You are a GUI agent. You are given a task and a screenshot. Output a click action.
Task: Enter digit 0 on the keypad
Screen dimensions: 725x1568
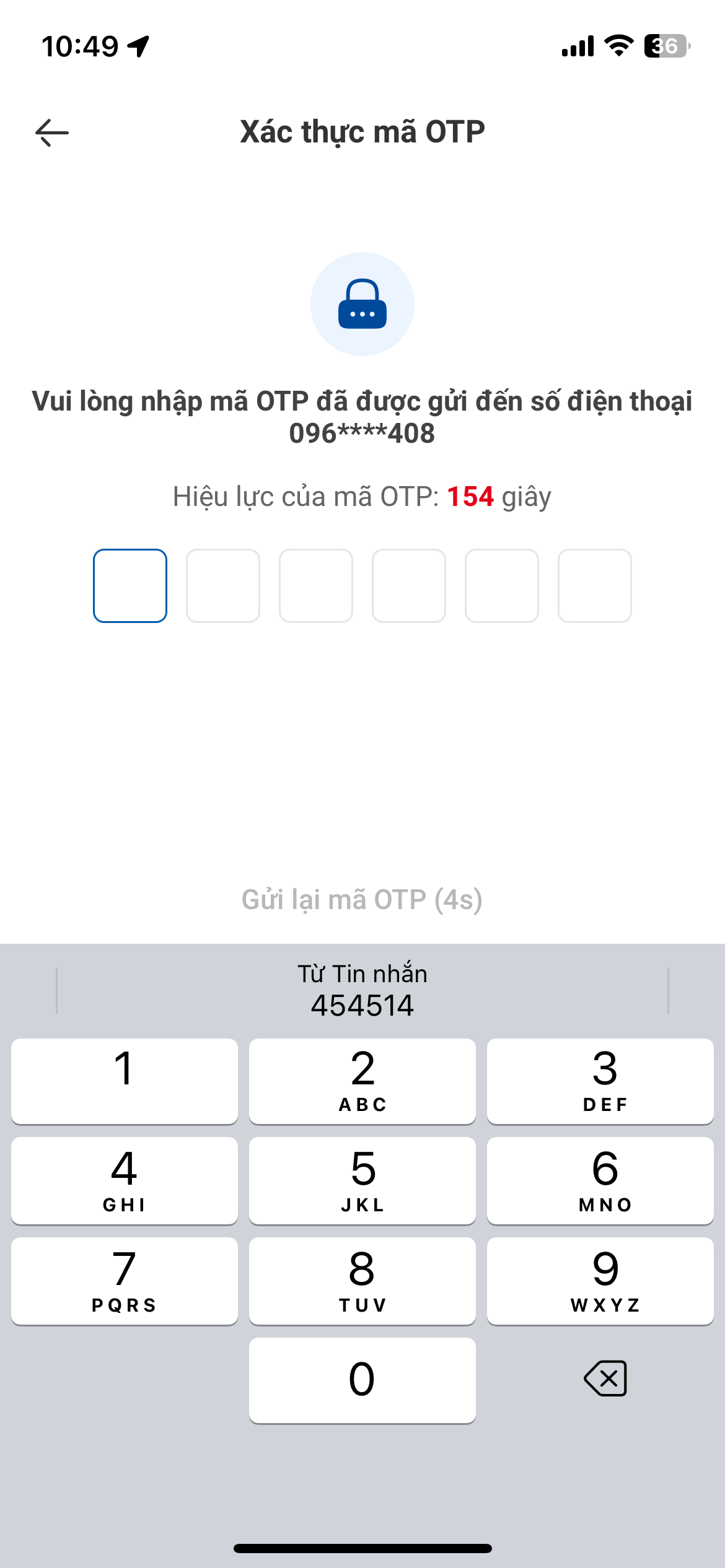click(x=362, y=1380)
